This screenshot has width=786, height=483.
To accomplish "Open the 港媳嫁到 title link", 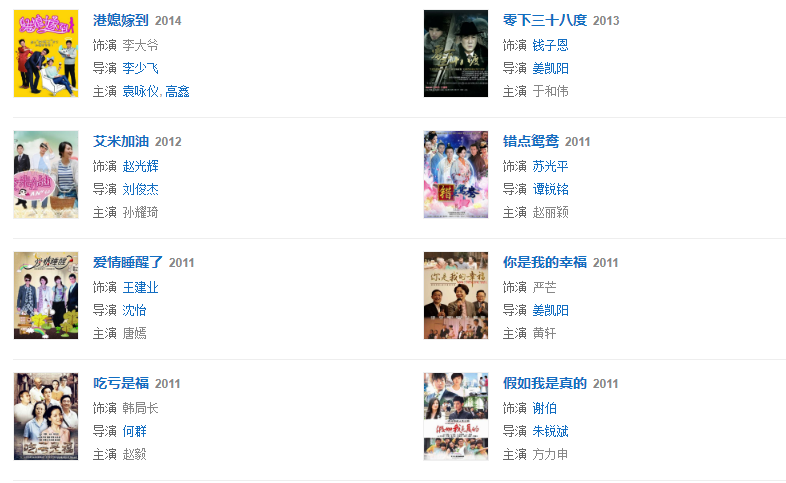I will click(121, 20).
